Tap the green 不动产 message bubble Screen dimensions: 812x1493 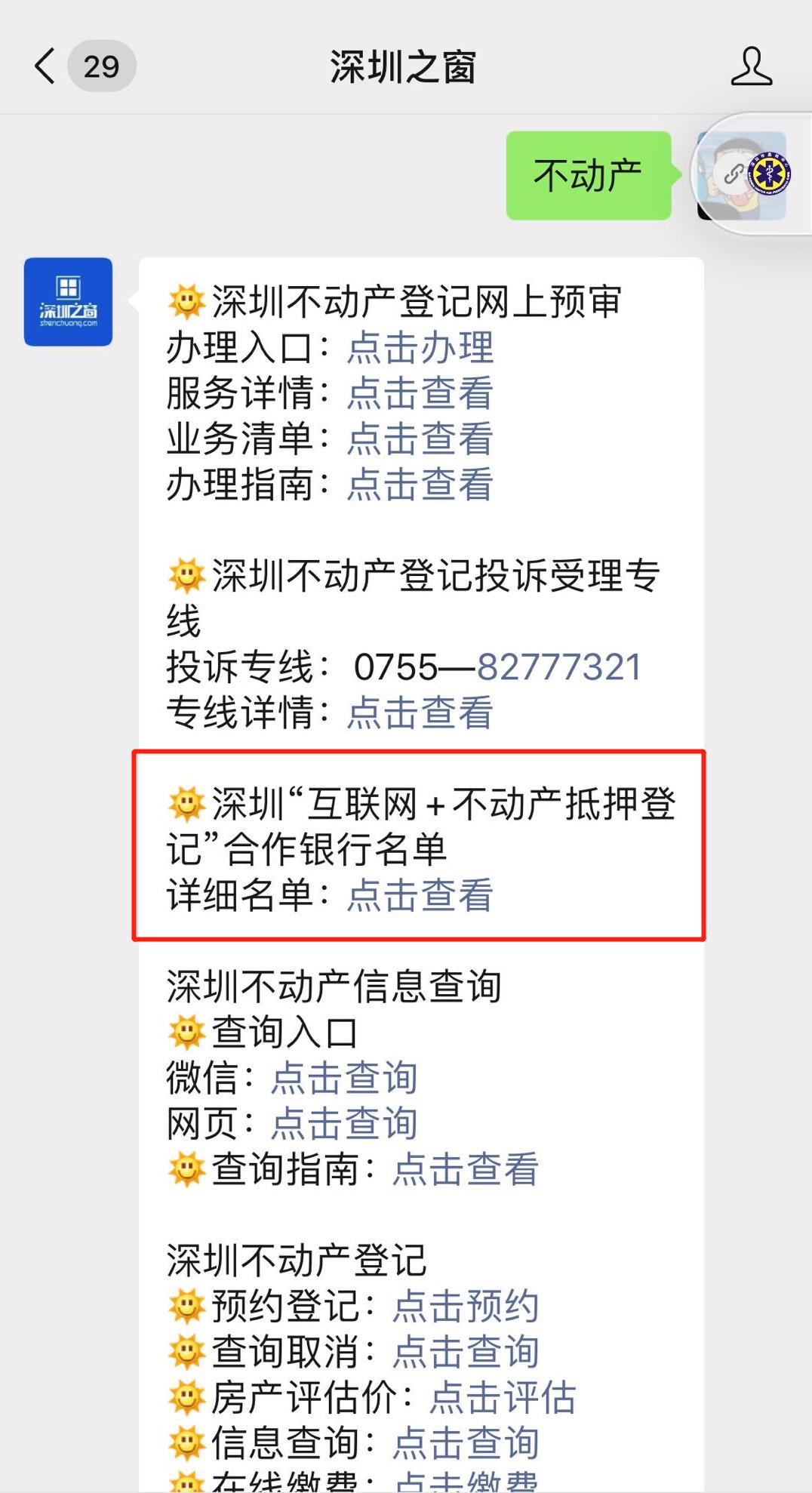[588, 173]
